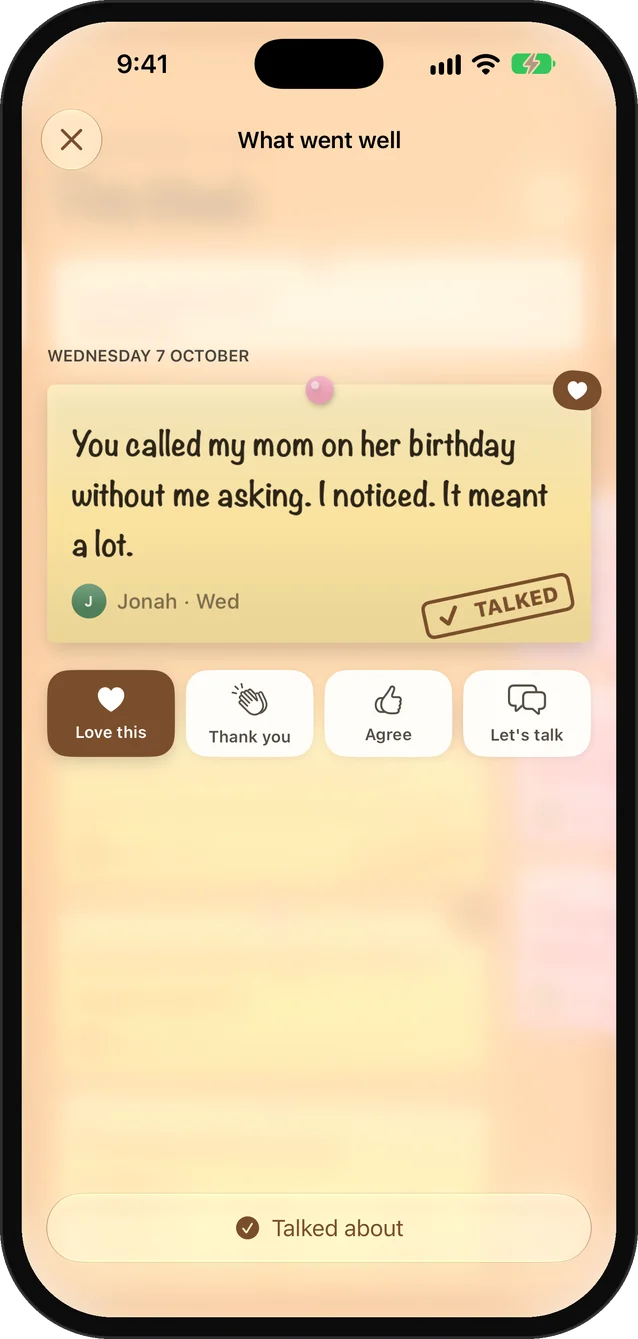
Task: Close the What went well view
Action: [x=71, y=140]
